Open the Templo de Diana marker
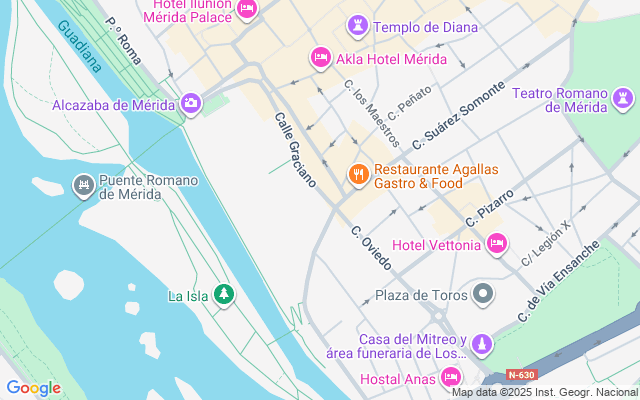Image resolution: width=640 pixels, height=400 pixels. click(x=358, y=26)
